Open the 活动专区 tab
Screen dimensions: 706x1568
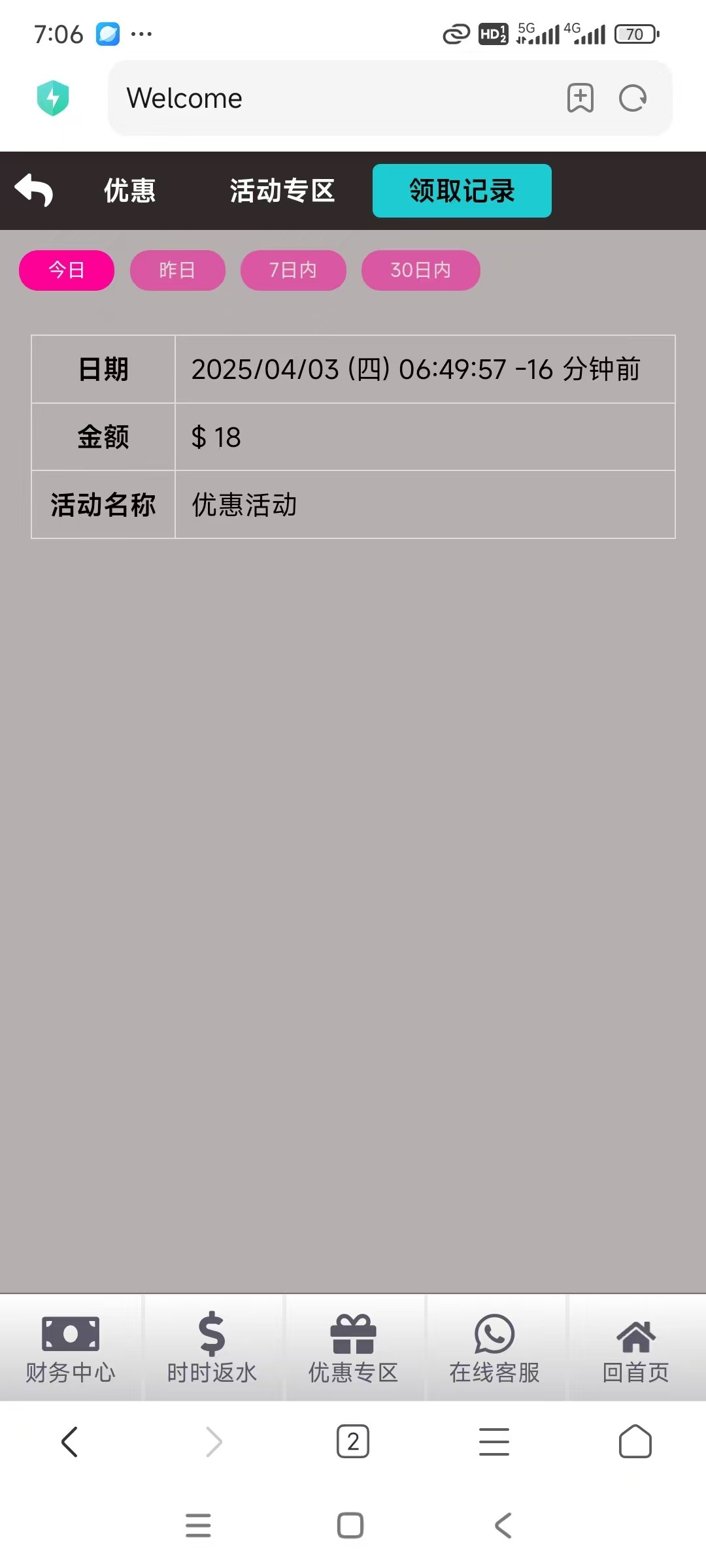(x=282, y=191)
